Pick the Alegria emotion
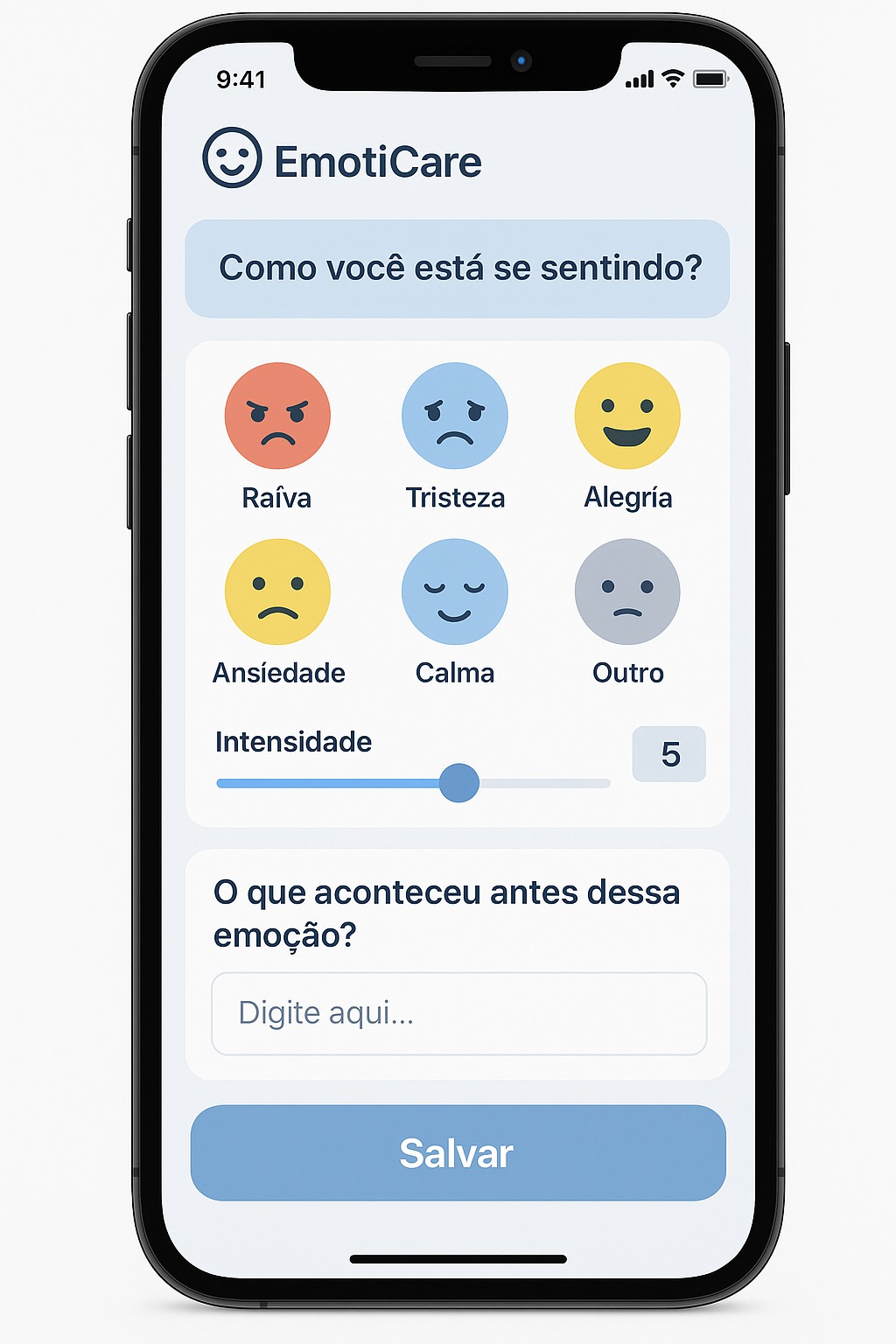 coord(627,416)
